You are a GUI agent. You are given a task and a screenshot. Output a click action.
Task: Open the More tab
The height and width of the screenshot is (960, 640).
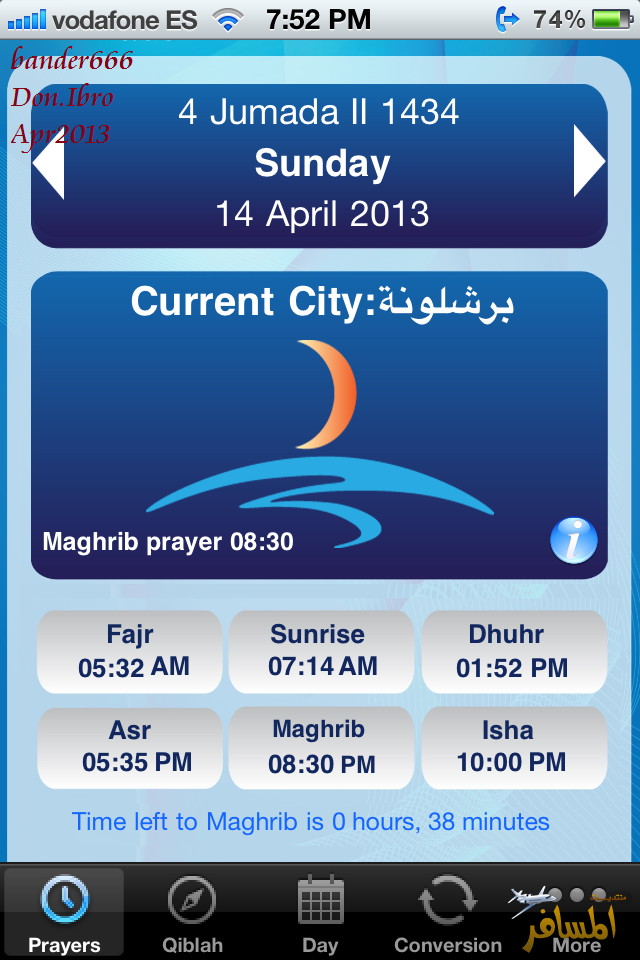(x=576, y=912)
